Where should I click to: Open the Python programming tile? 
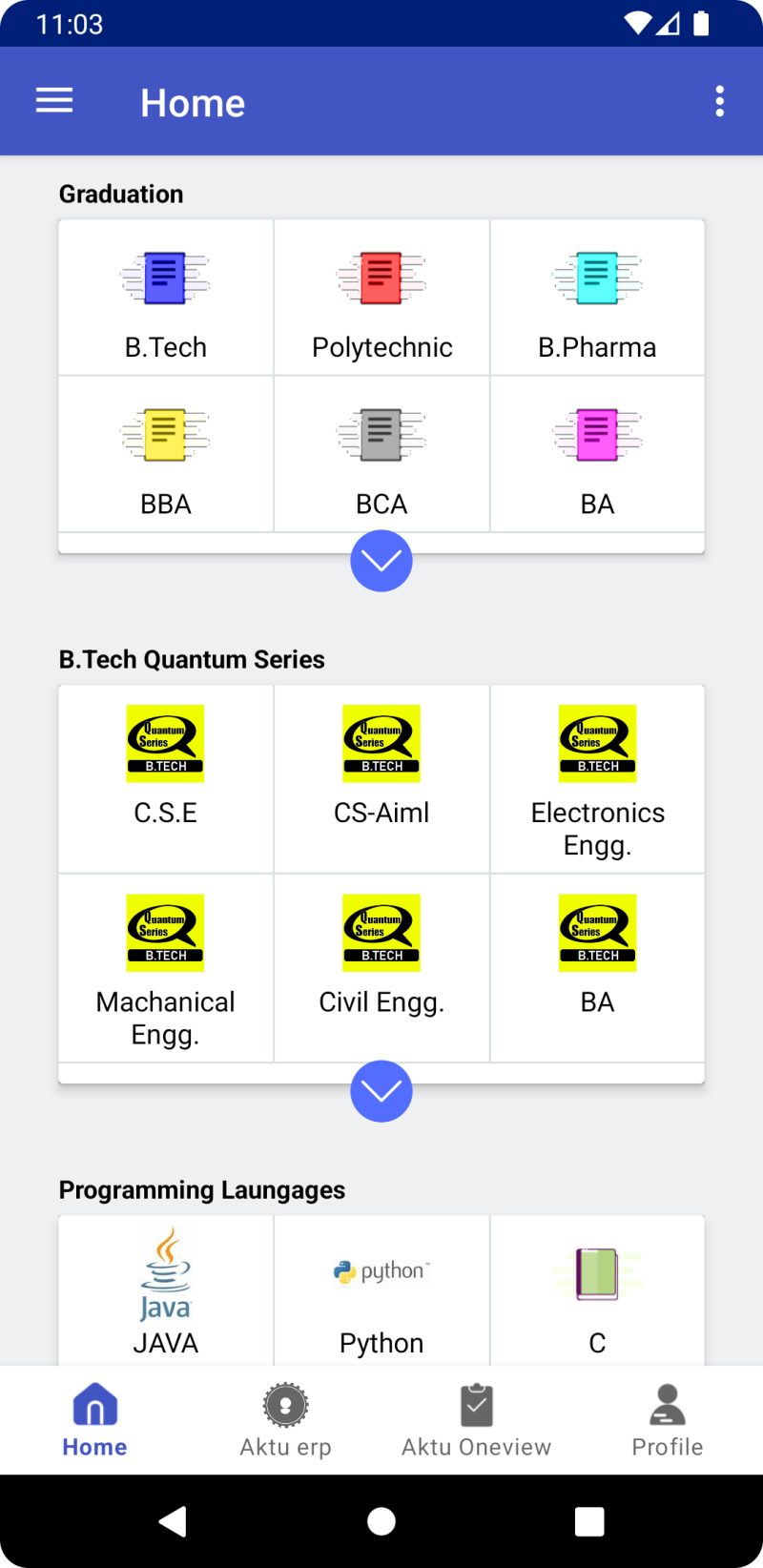click(x=381, y=1290)
